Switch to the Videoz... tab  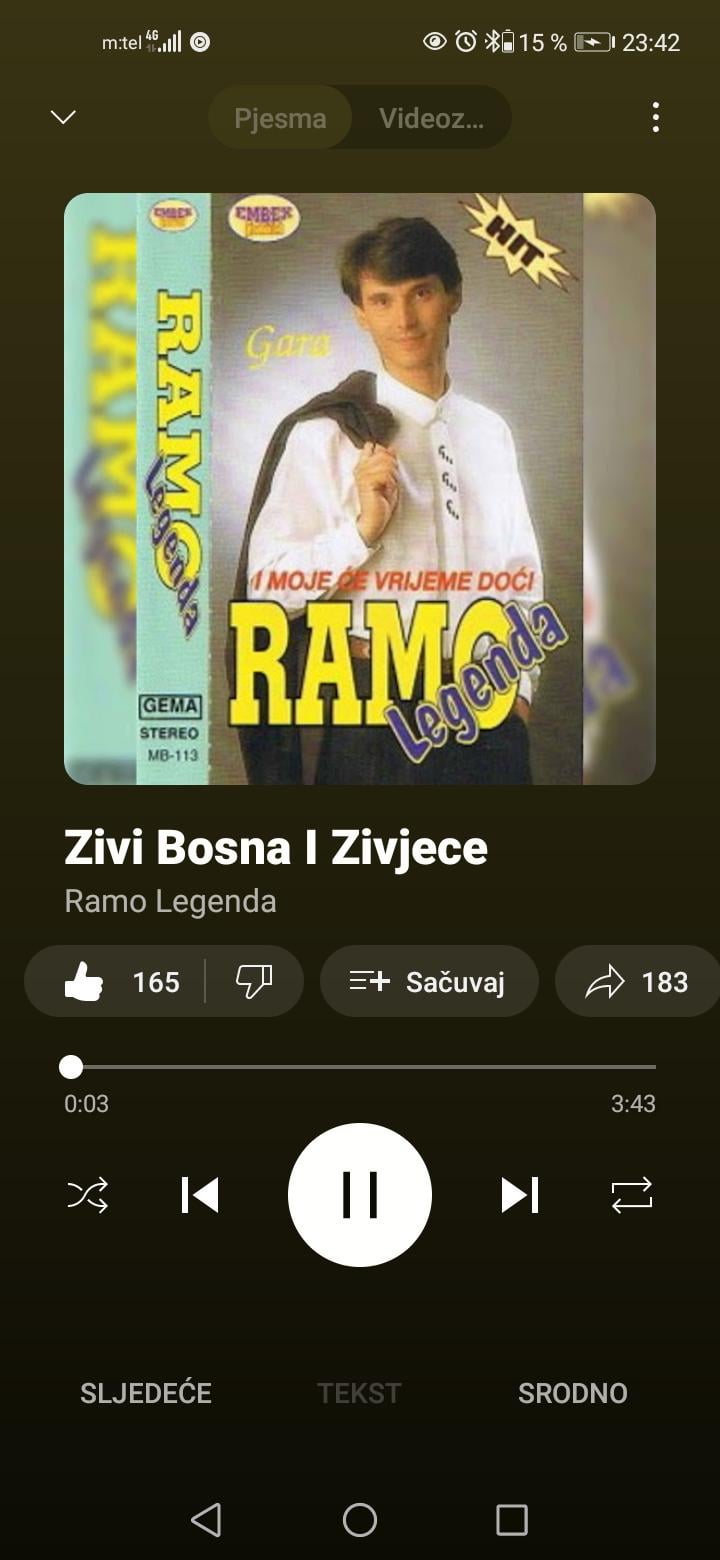(x=431, y=118)
